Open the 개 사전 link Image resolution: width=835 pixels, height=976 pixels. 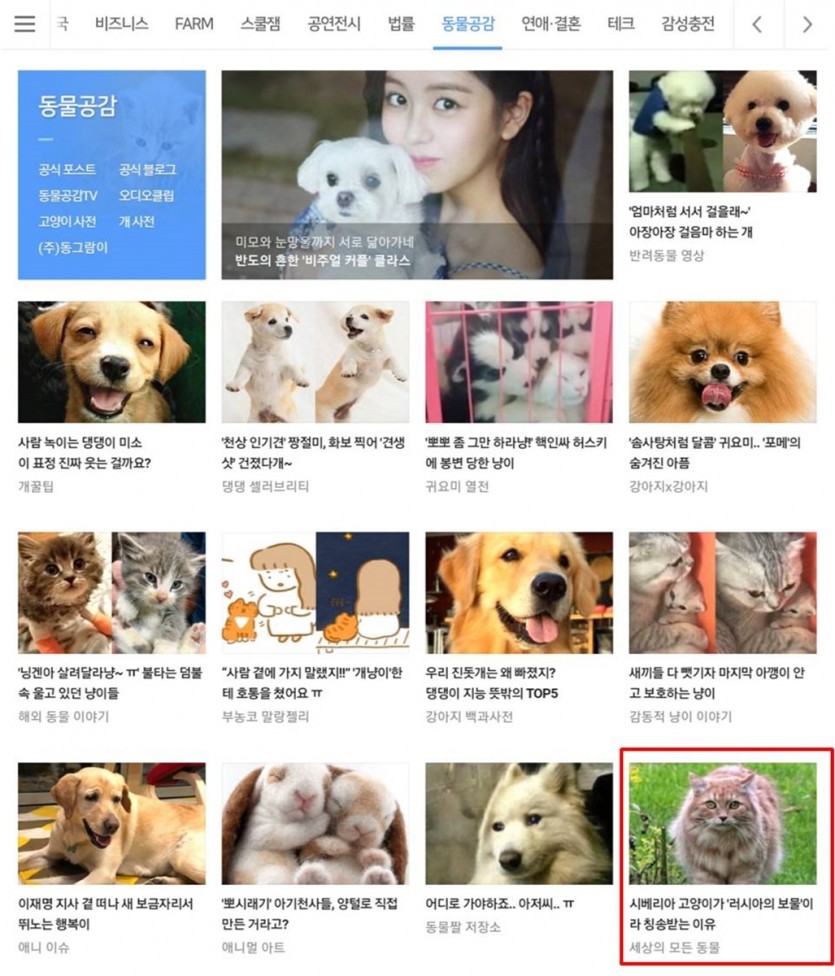(x=136, y=221)
